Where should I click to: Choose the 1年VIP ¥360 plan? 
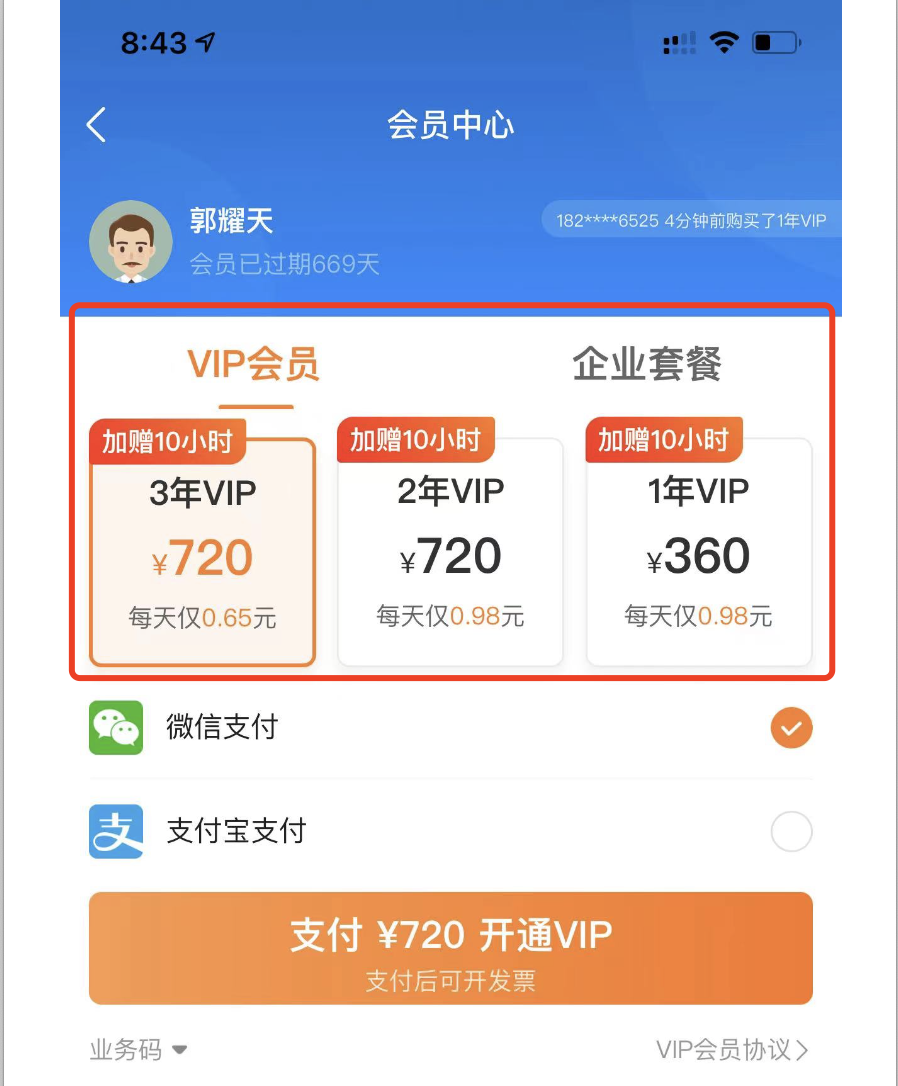(x=698, y=552)
